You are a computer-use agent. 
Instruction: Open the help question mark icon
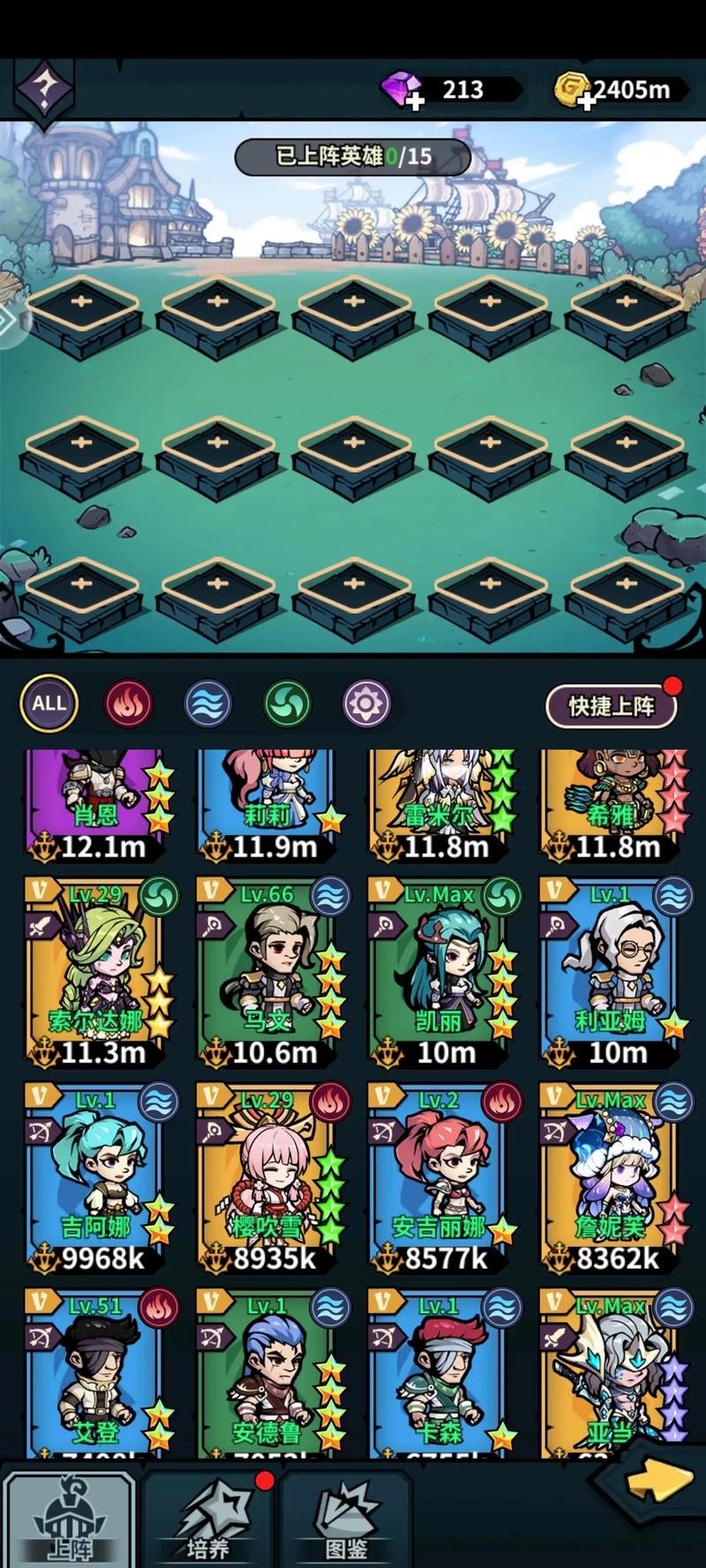(x=43, y=88)
